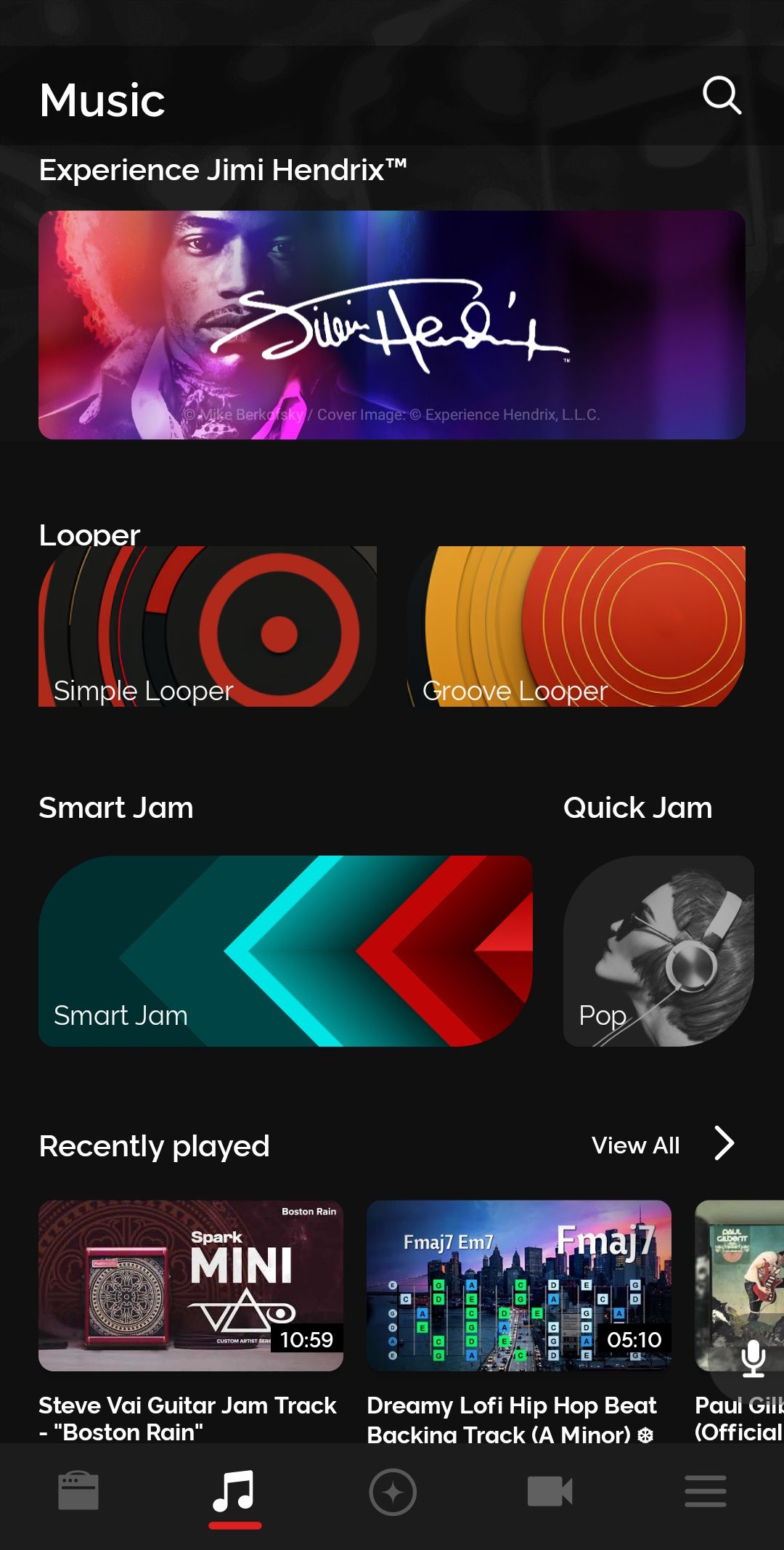This screenshot has height=1550, width=784.
Task: Tap the microphone voice button
Action: point(754,1357)
